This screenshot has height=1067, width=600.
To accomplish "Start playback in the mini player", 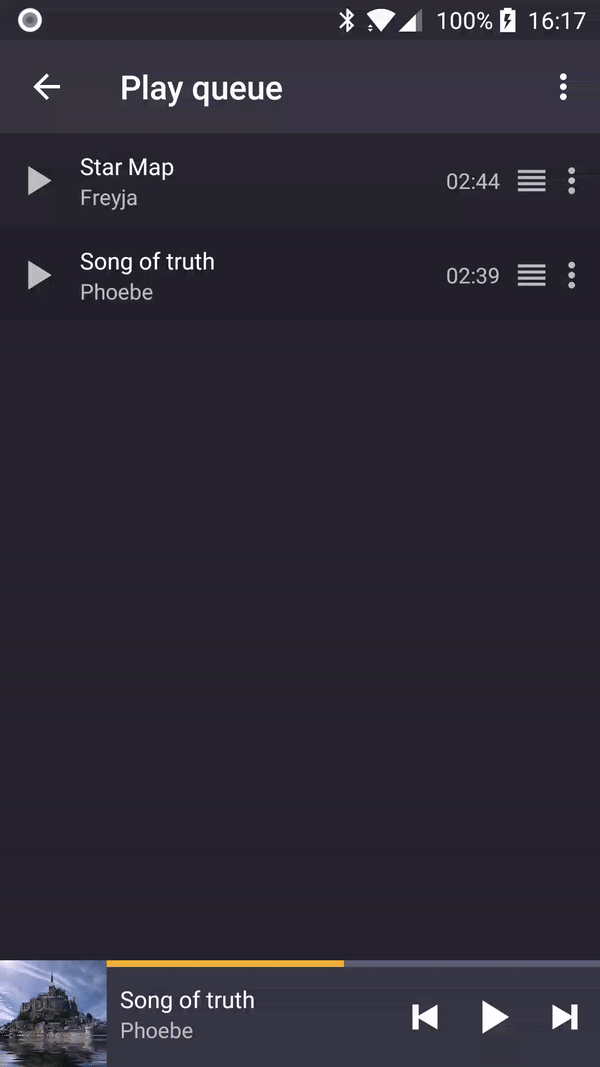I will coord(494,1017).
